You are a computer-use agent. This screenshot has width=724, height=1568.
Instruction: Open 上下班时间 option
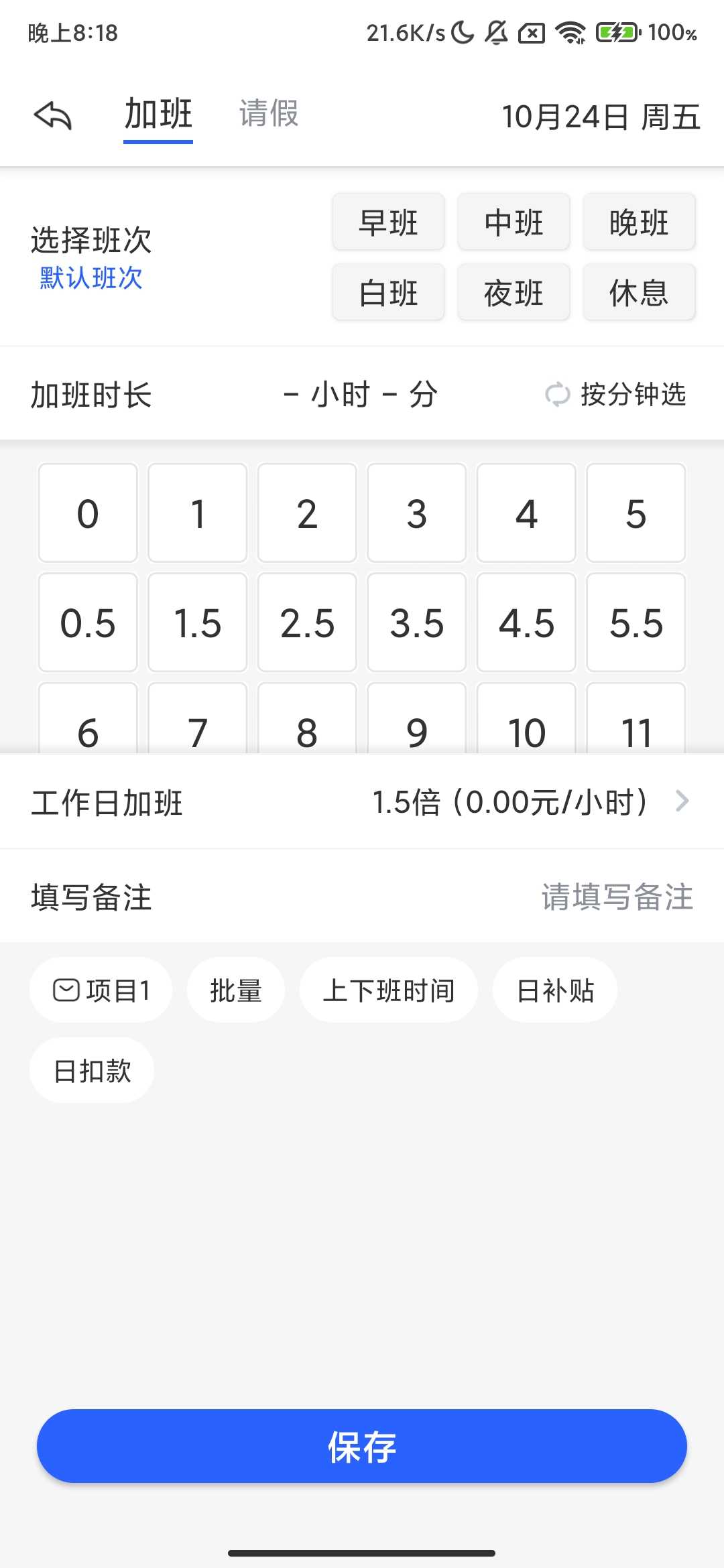pos(388,990)
